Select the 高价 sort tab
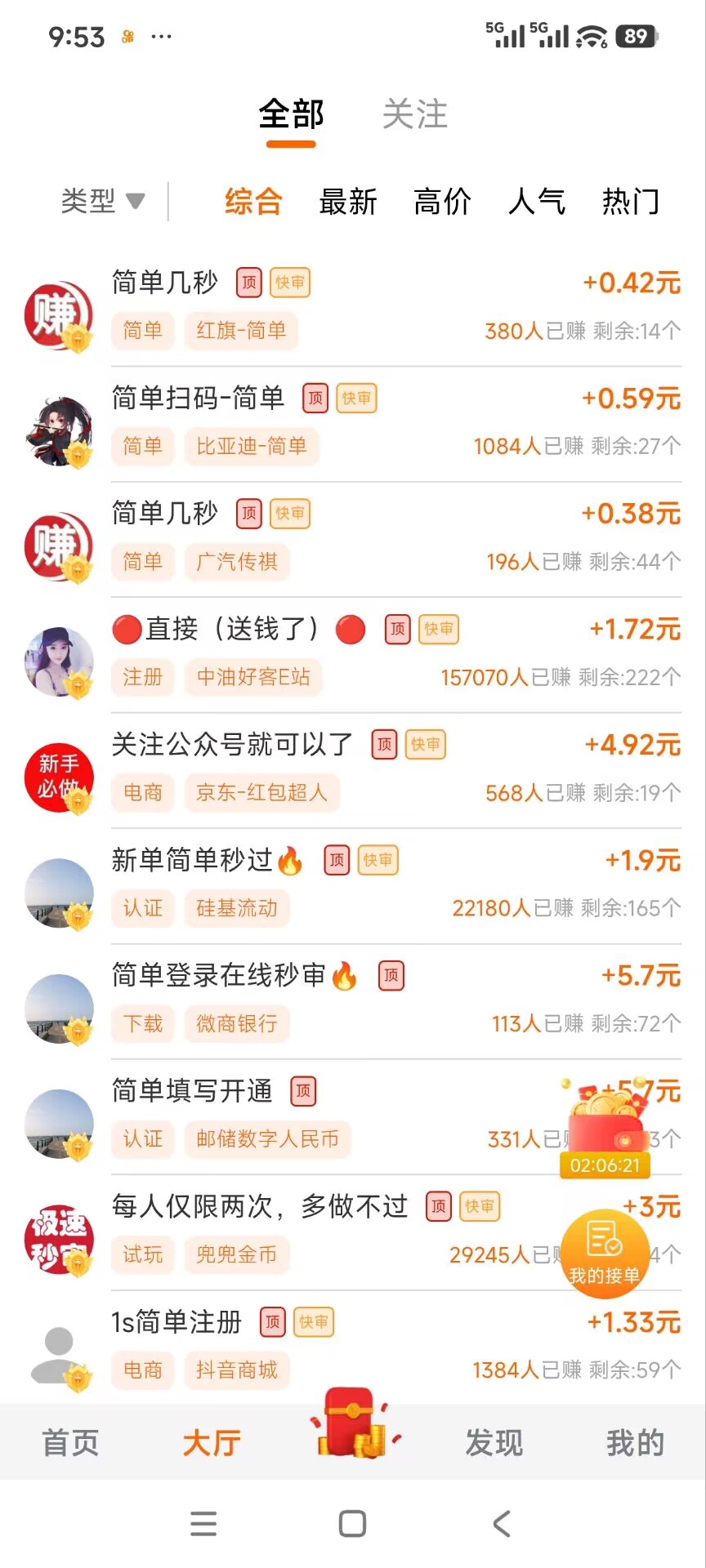 pos(442,202)
